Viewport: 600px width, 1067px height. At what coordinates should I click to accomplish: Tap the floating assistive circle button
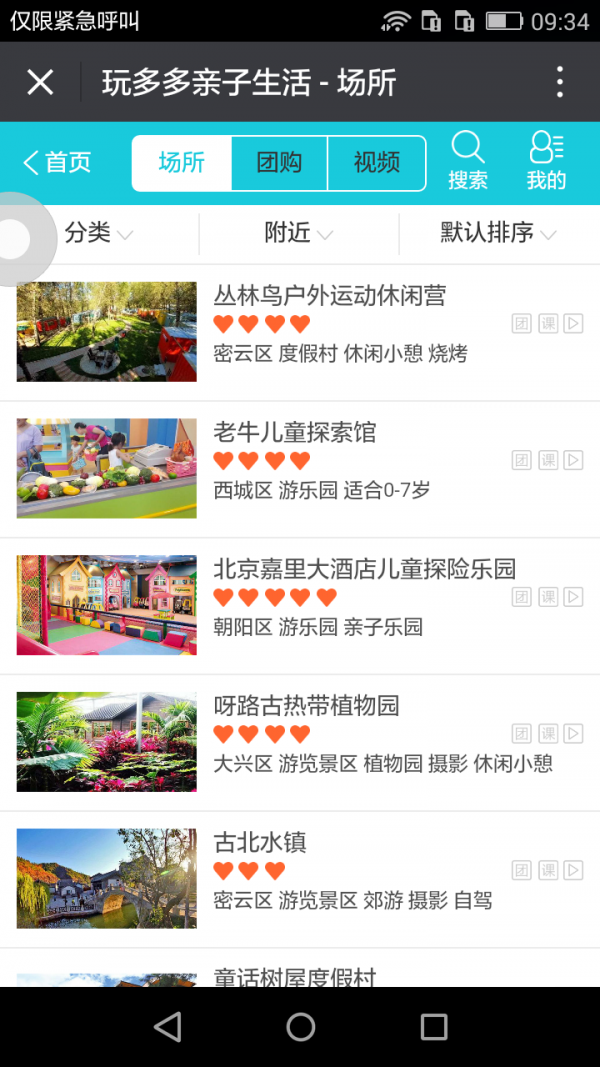pos(16,240)
